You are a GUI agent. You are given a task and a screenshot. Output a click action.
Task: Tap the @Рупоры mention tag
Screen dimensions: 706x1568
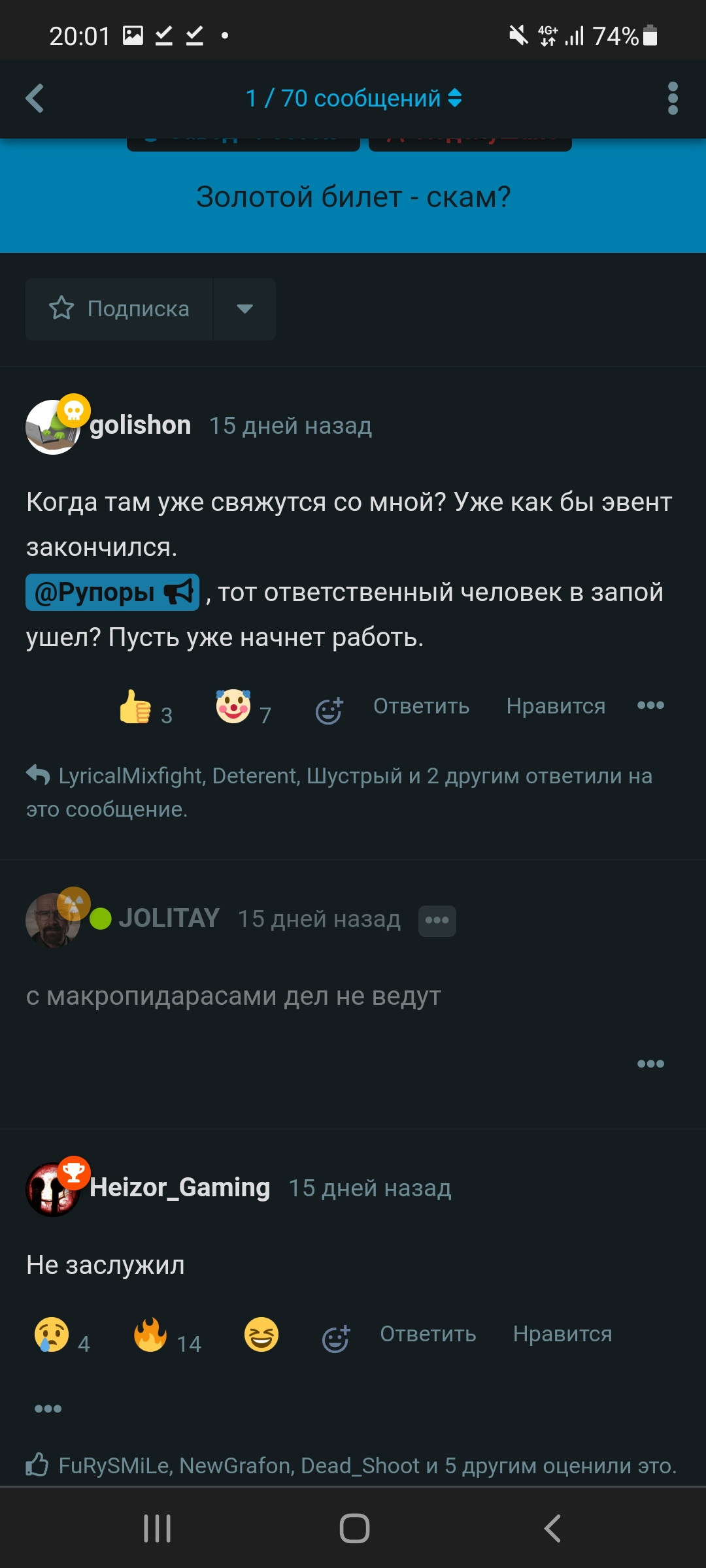112,593
